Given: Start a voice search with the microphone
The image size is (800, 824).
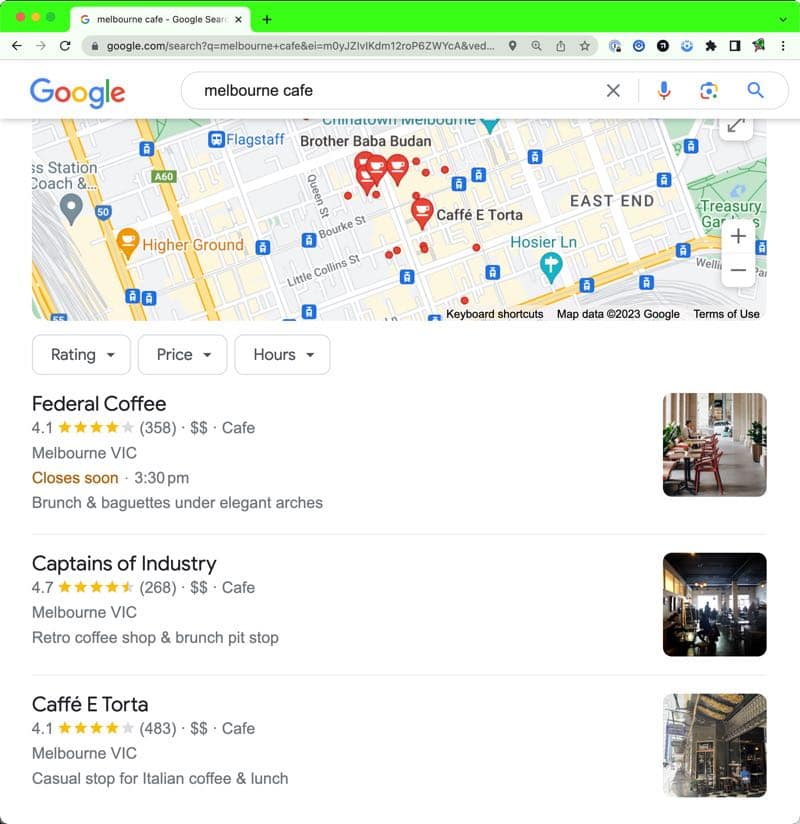Looking at the screenshot, I should 664,91.
